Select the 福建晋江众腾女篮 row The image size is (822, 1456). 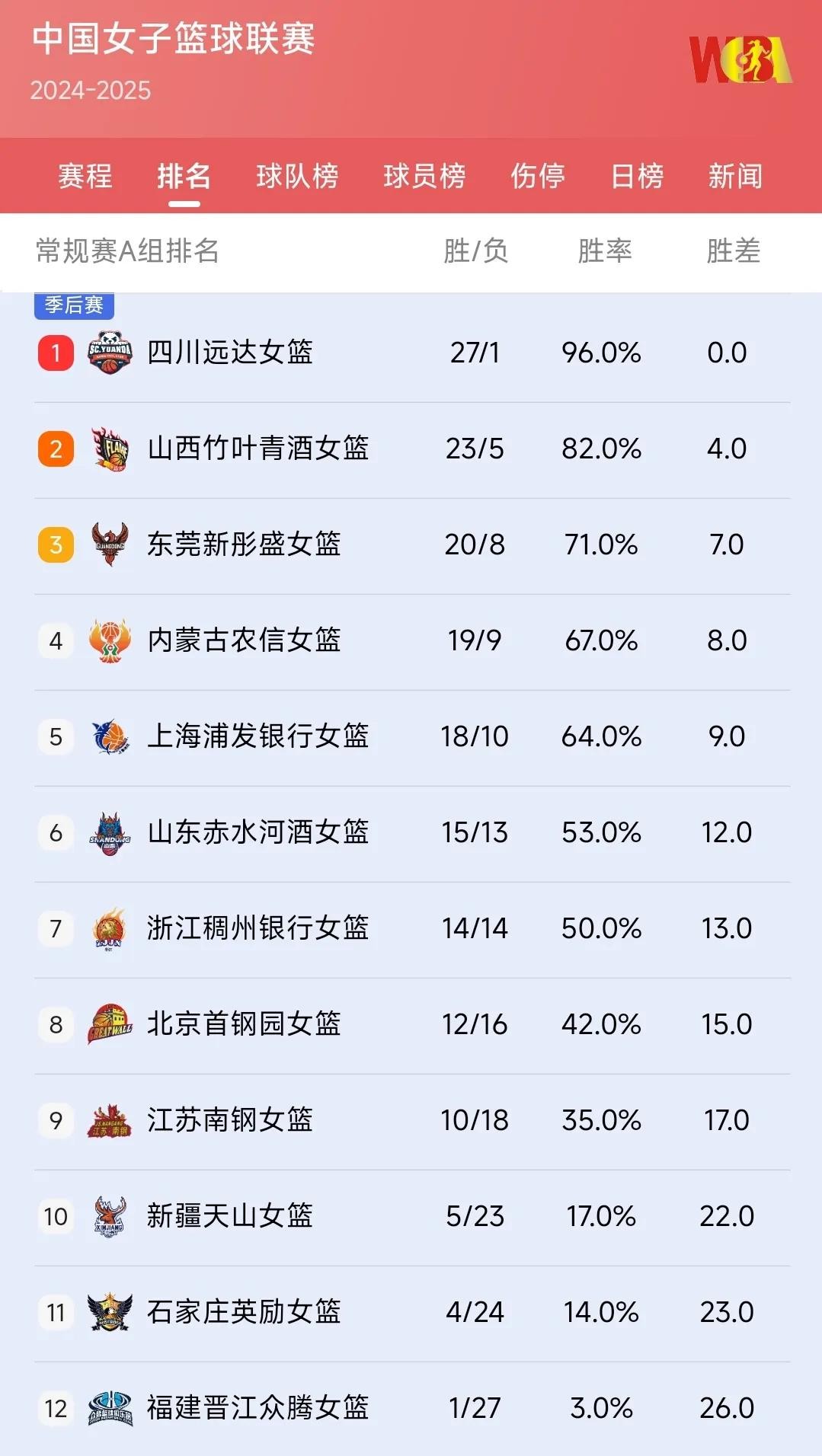click(257, 1408)
